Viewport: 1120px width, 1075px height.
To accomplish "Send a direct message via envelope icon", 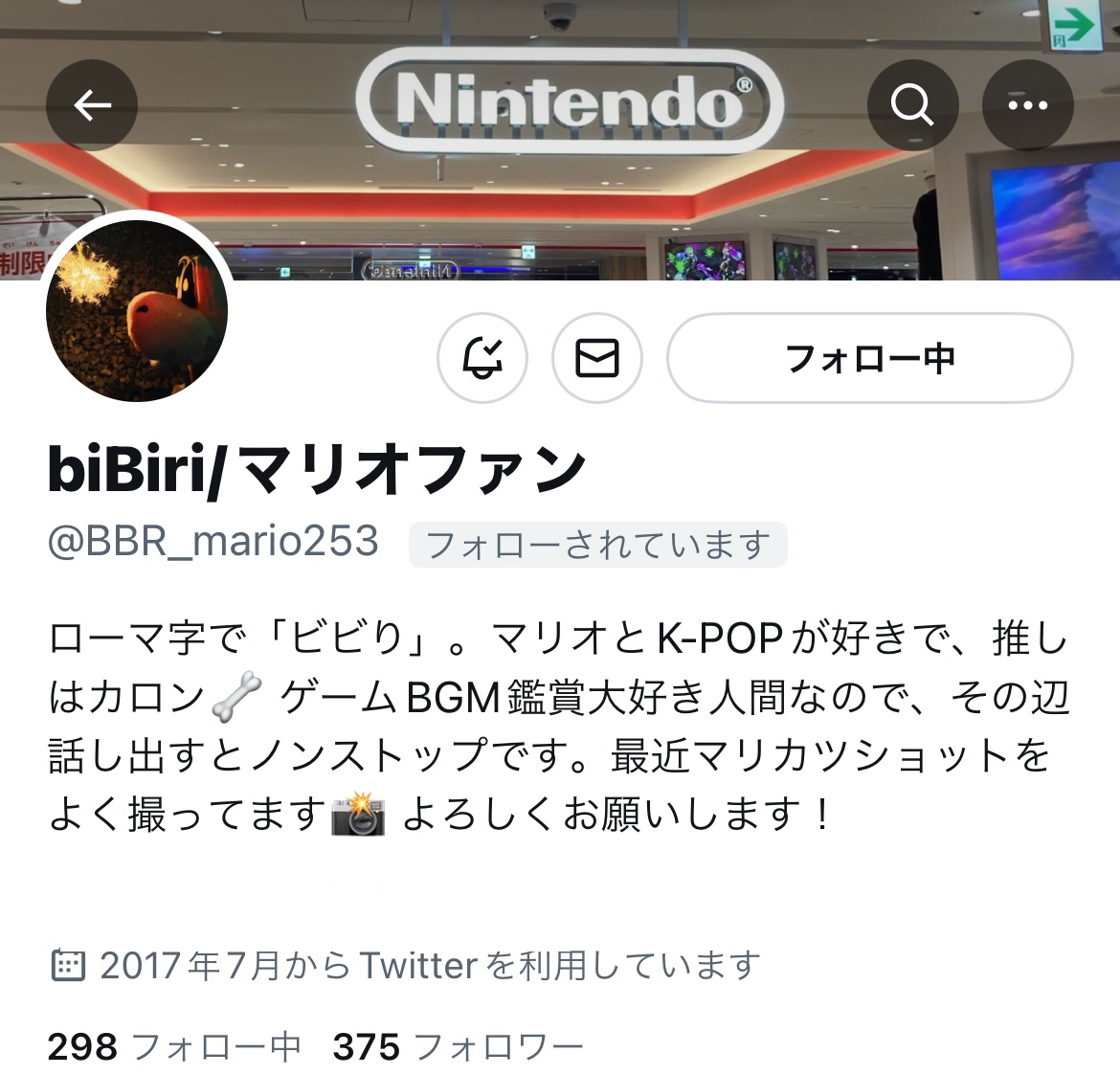I will [x=597, y=358].
